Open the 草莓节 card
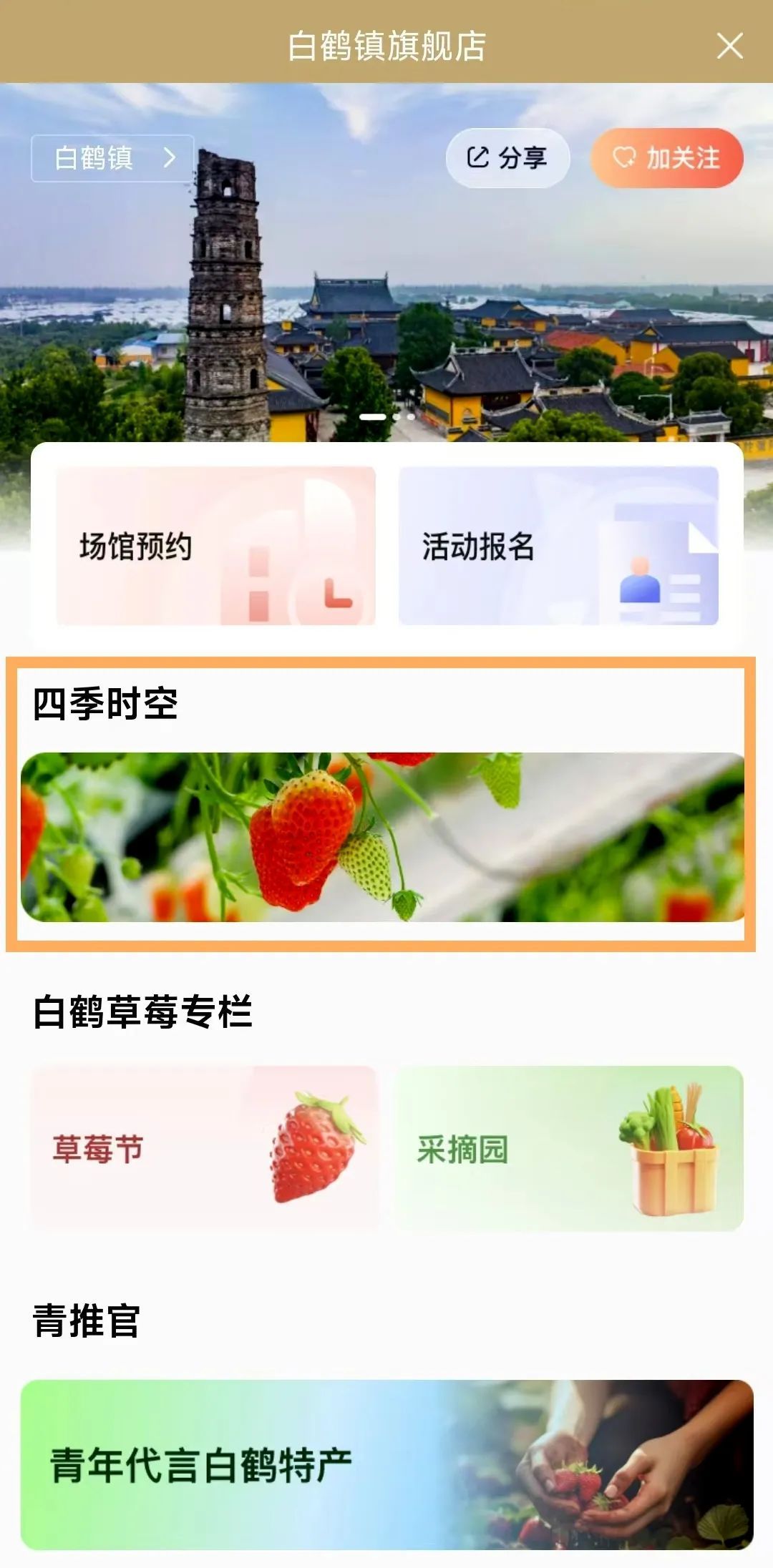 203,1148
